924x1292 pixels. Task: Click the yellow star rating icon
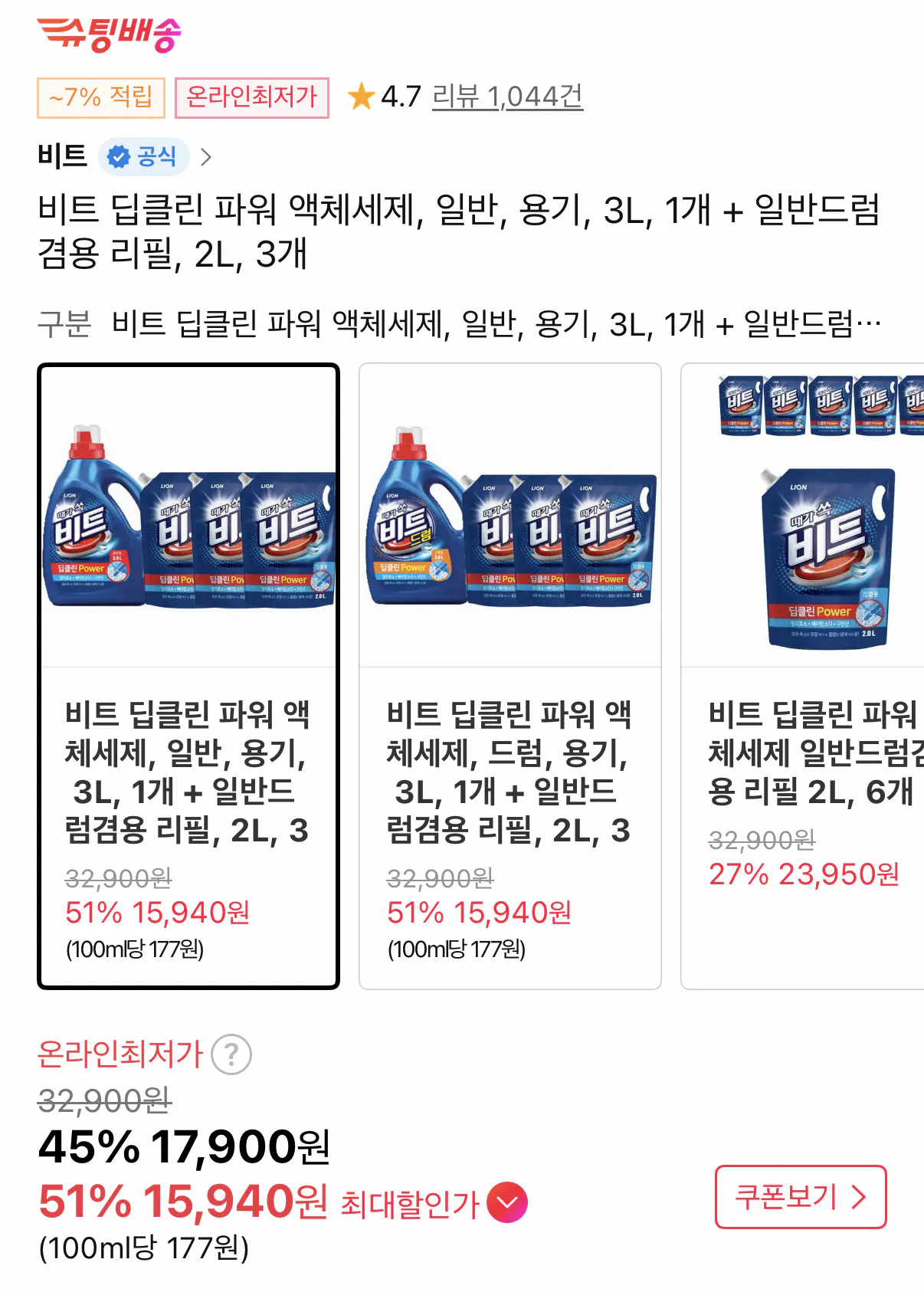(360, 97)
